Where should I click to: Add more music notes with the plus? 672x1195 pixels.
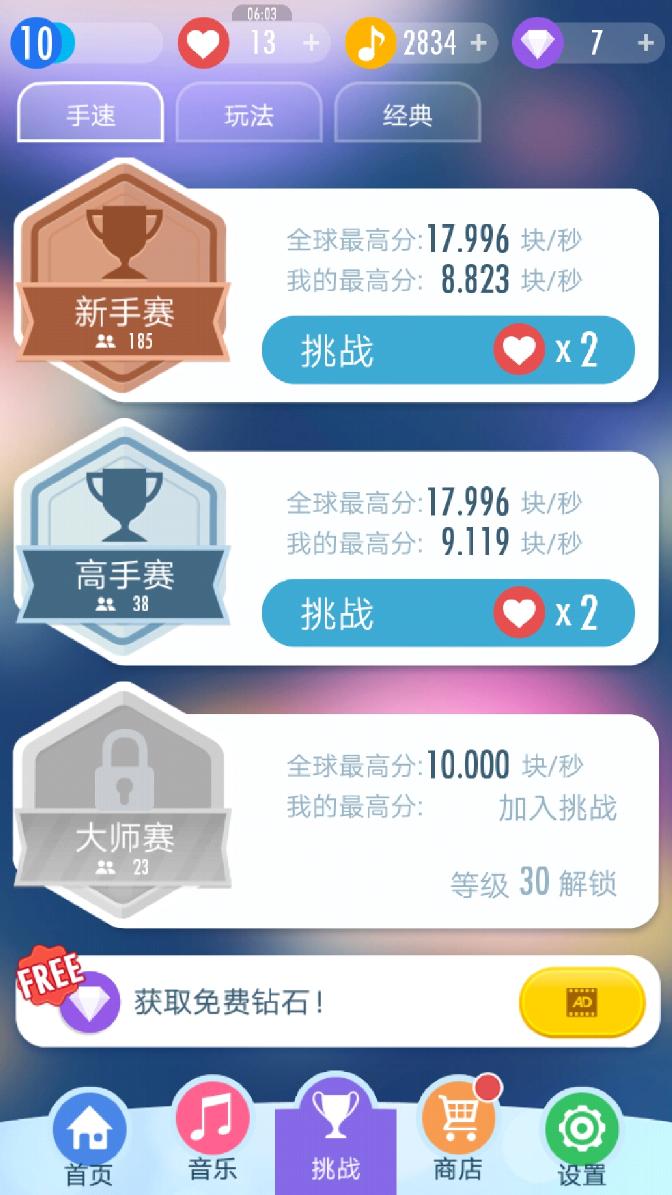(x=478, y=43)
